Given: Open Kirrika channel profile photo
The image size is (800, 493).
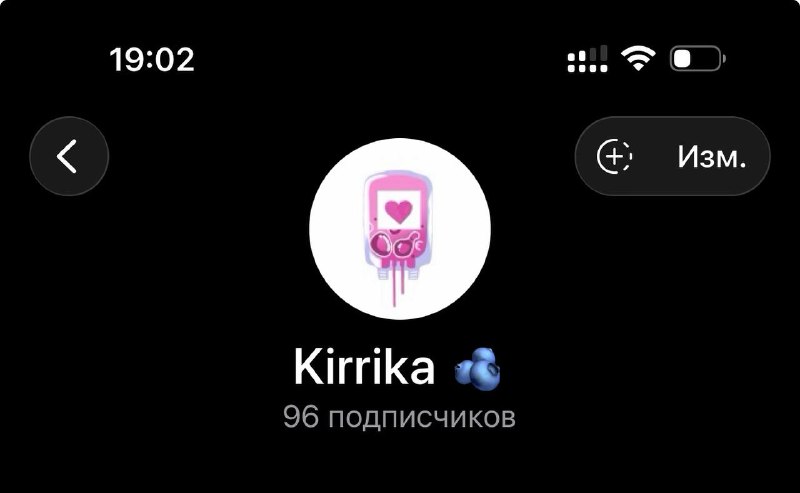Looking at the screenshot, I should tap(400, 229).
